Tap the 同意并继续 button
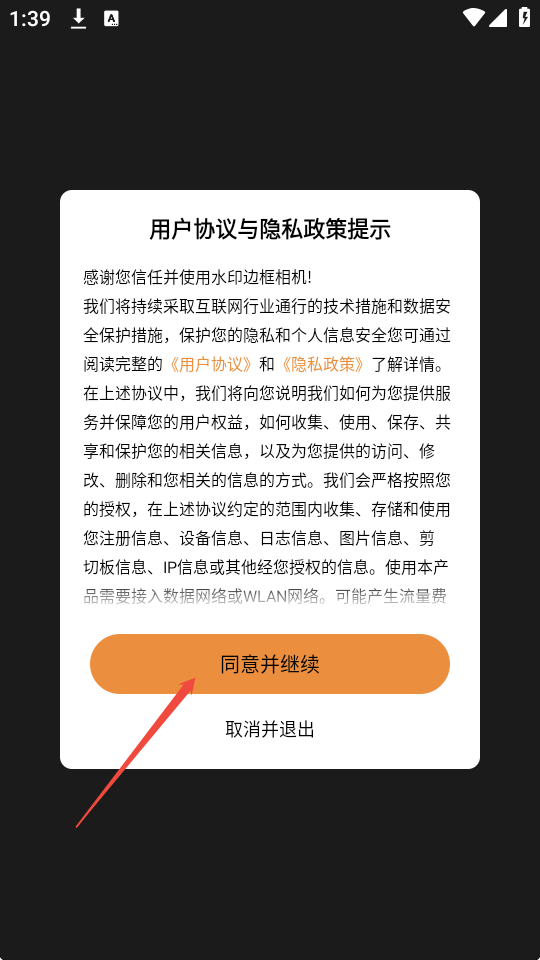The width and height of the screenshot is (540, 960). click(x=269, y=664)
